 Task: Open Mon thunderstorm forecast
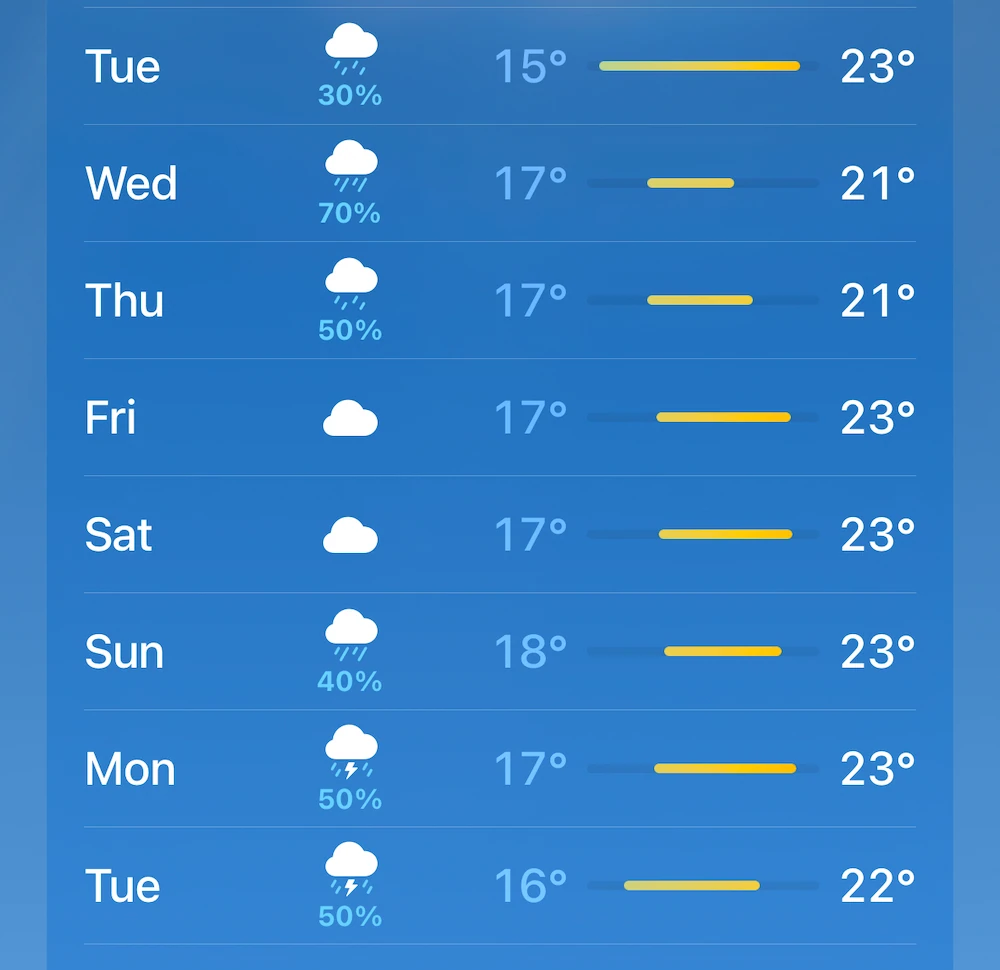(500, 768)
